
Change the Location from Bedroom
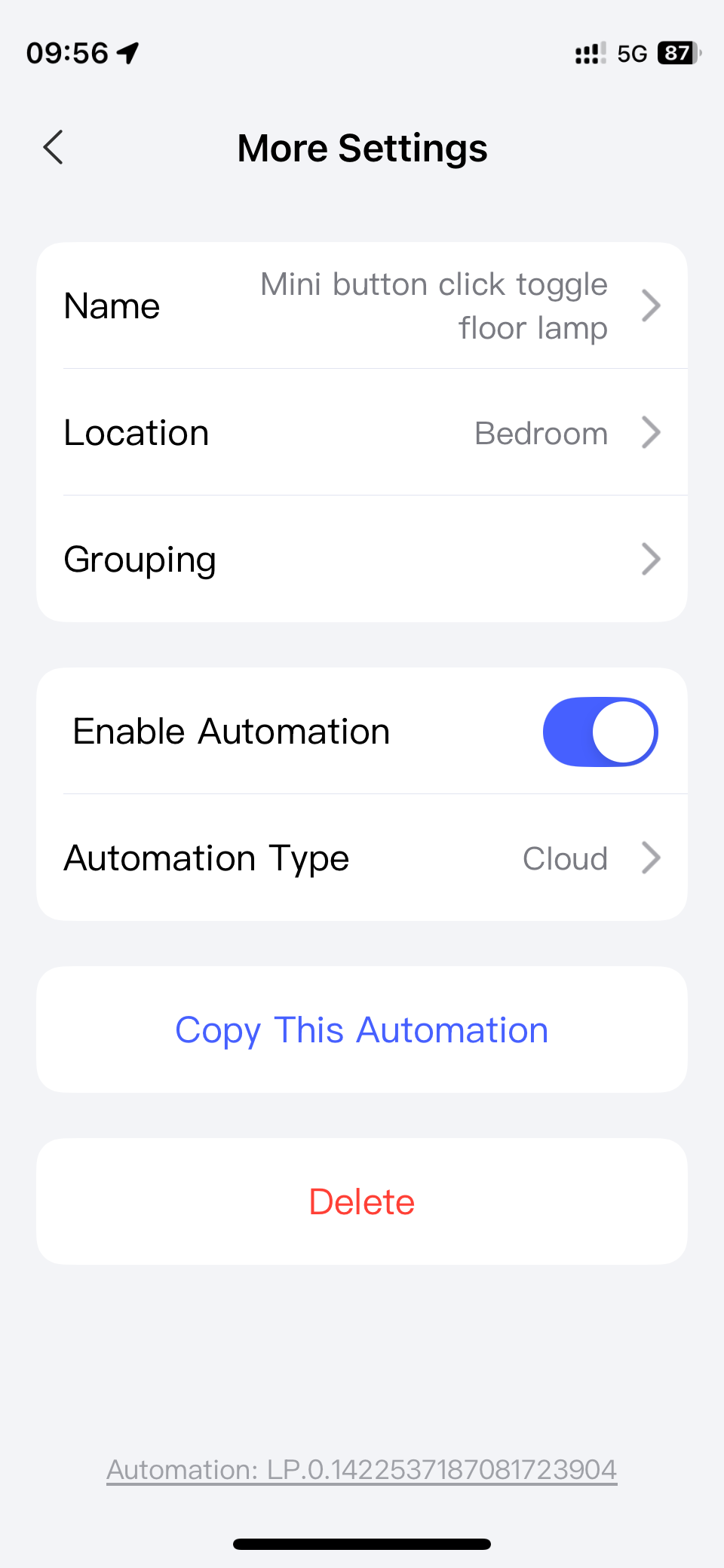click(x=362, y=433)
